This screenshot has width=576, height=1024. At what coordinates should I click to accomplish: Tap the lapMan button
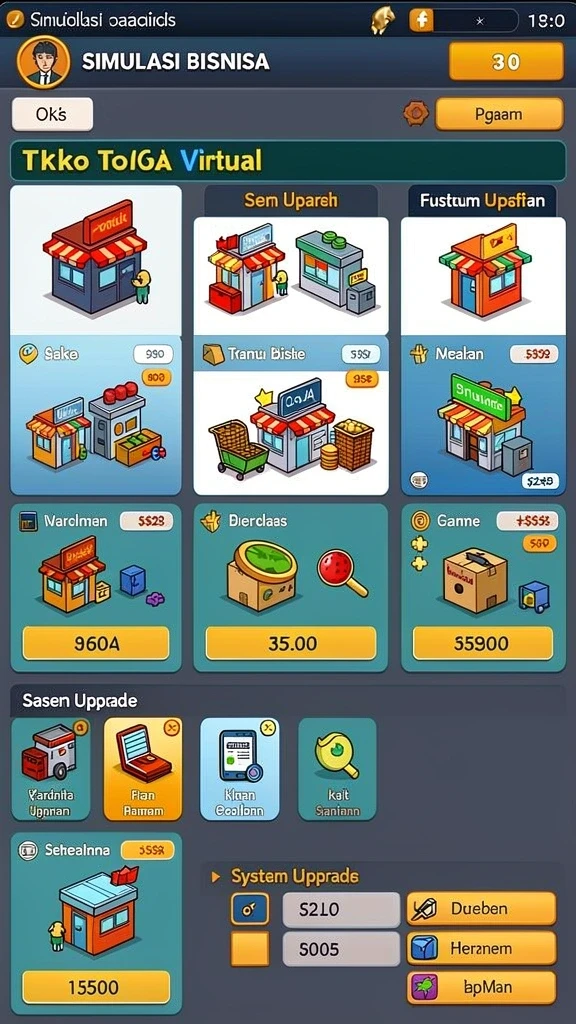tap(481, 987)
